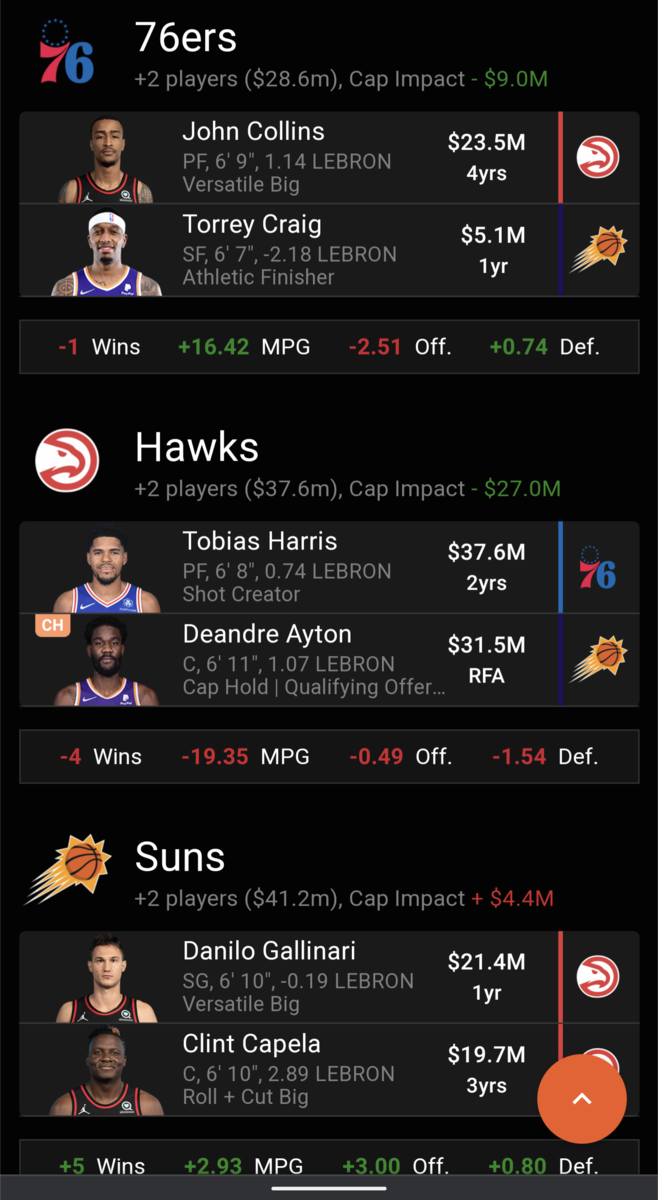Open Tobias Harris player details
Viewport: 658px width, 1200px height.
tap(300, 568)
